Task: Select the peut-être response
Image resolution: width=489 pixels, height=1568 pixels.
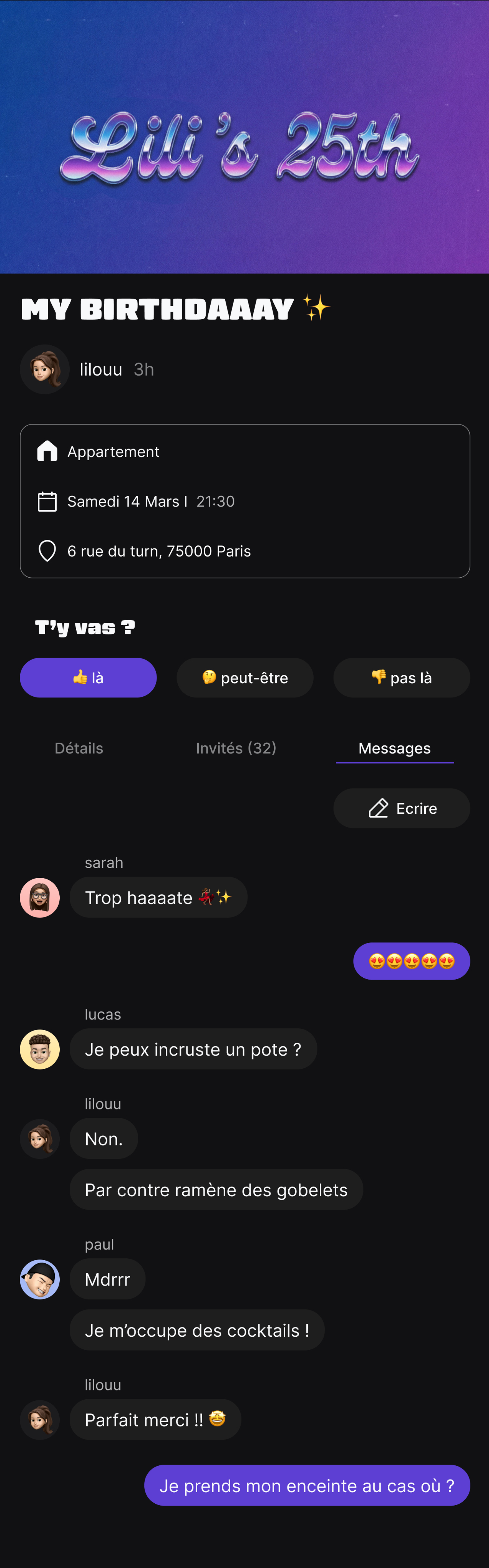Action: 245,678
